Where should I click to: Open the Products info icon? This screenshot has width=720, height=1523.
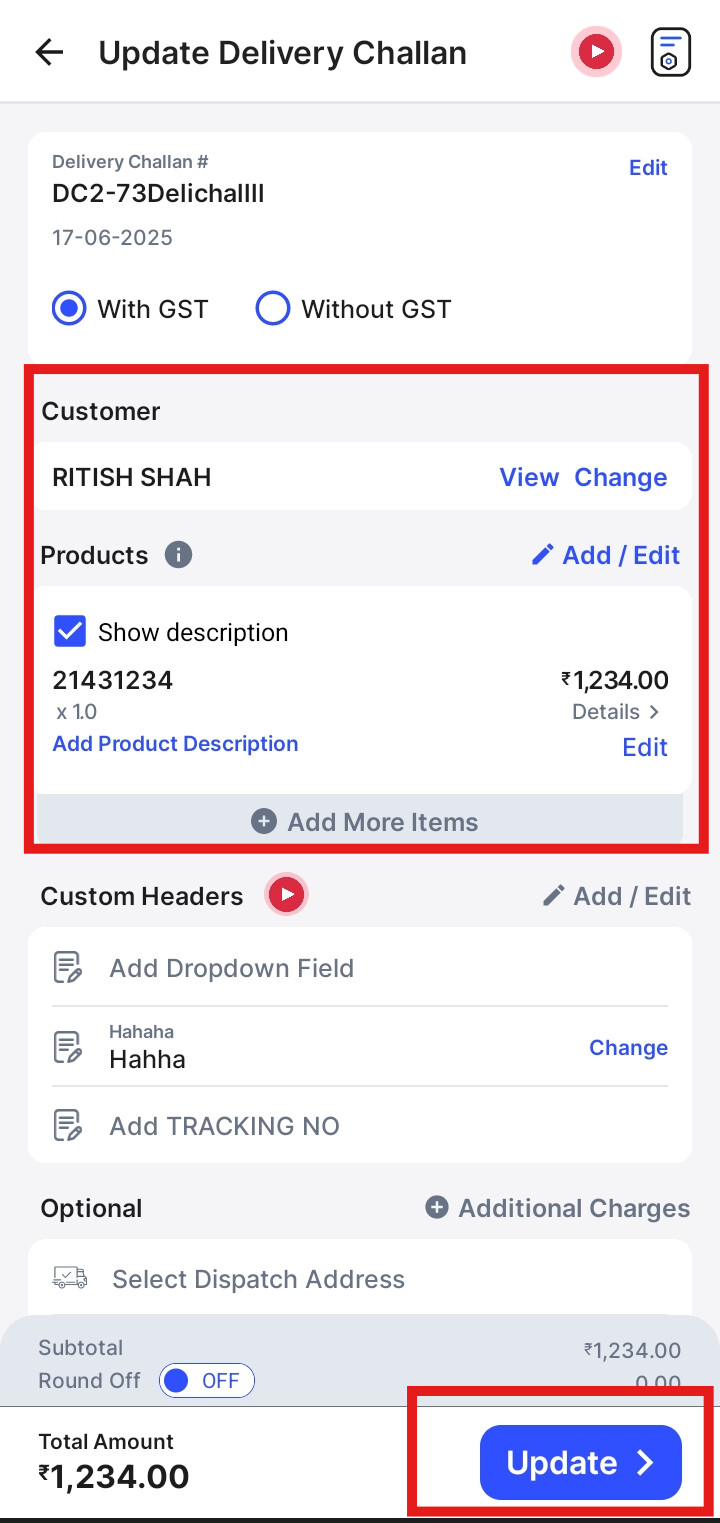coord(178,555)
